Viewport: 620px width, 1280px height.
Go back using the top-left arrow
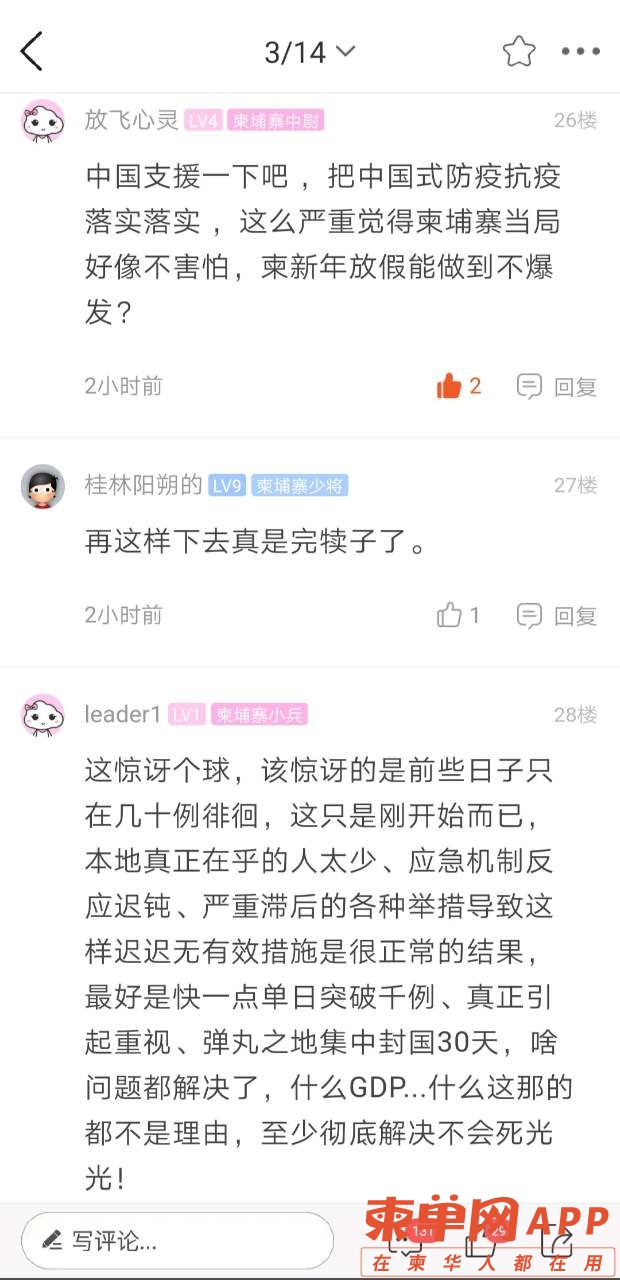(32, 52)
